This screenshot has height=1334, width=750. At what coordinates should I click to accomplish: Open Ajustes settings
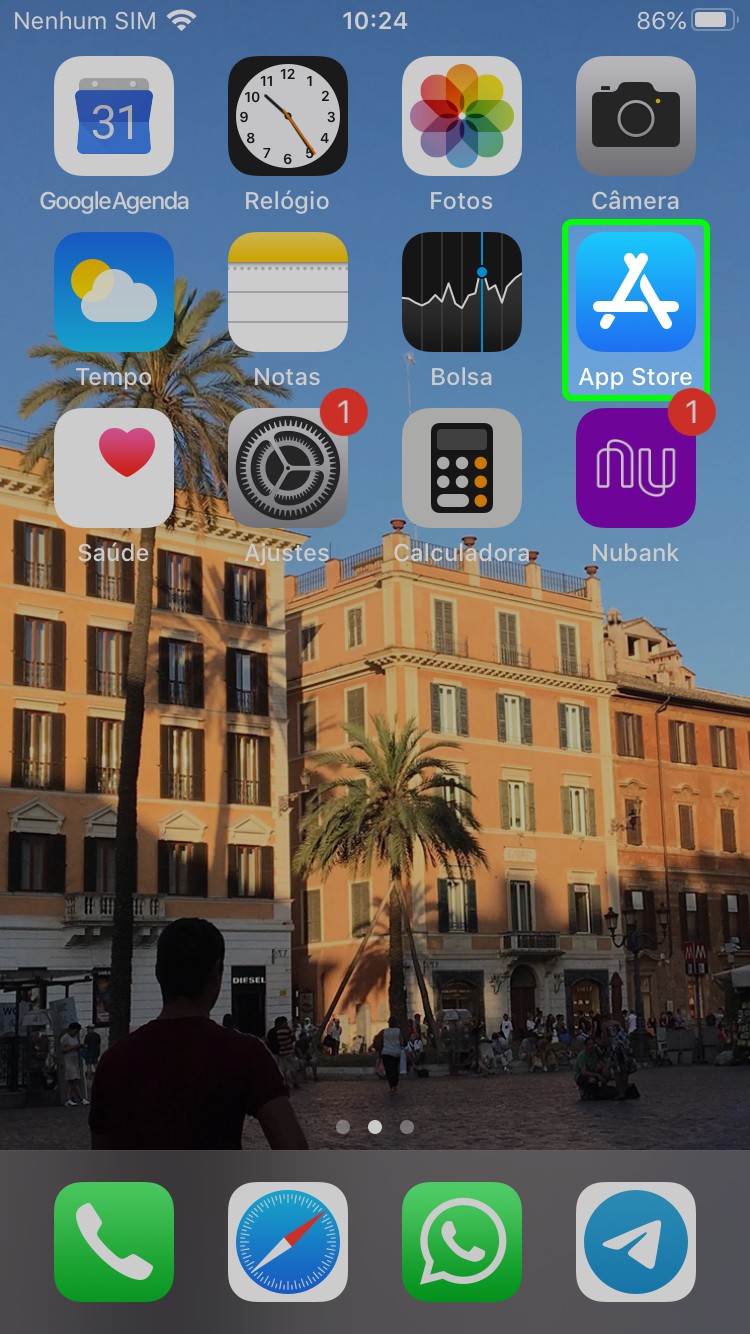288,468
